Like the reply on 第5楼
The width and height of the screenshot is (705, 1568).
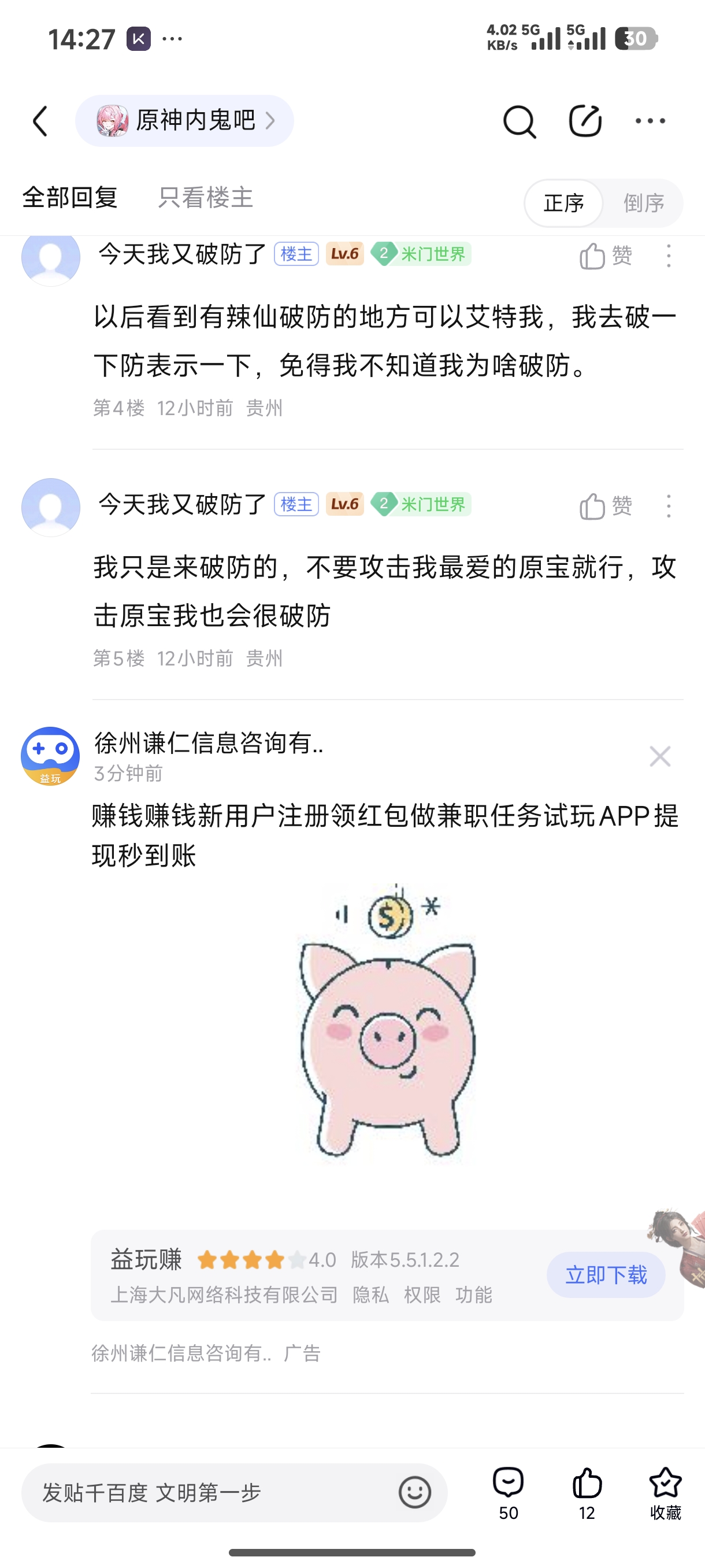pos(605,506)
